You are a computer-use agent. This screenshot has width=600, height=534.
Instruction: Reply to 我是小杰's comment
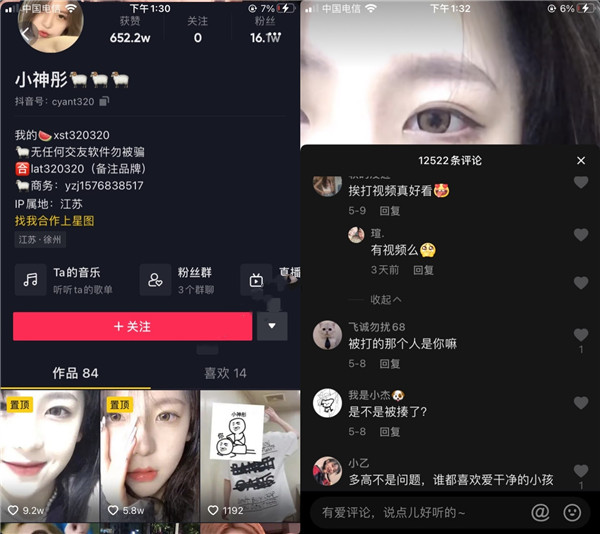[x=390, y=431]
